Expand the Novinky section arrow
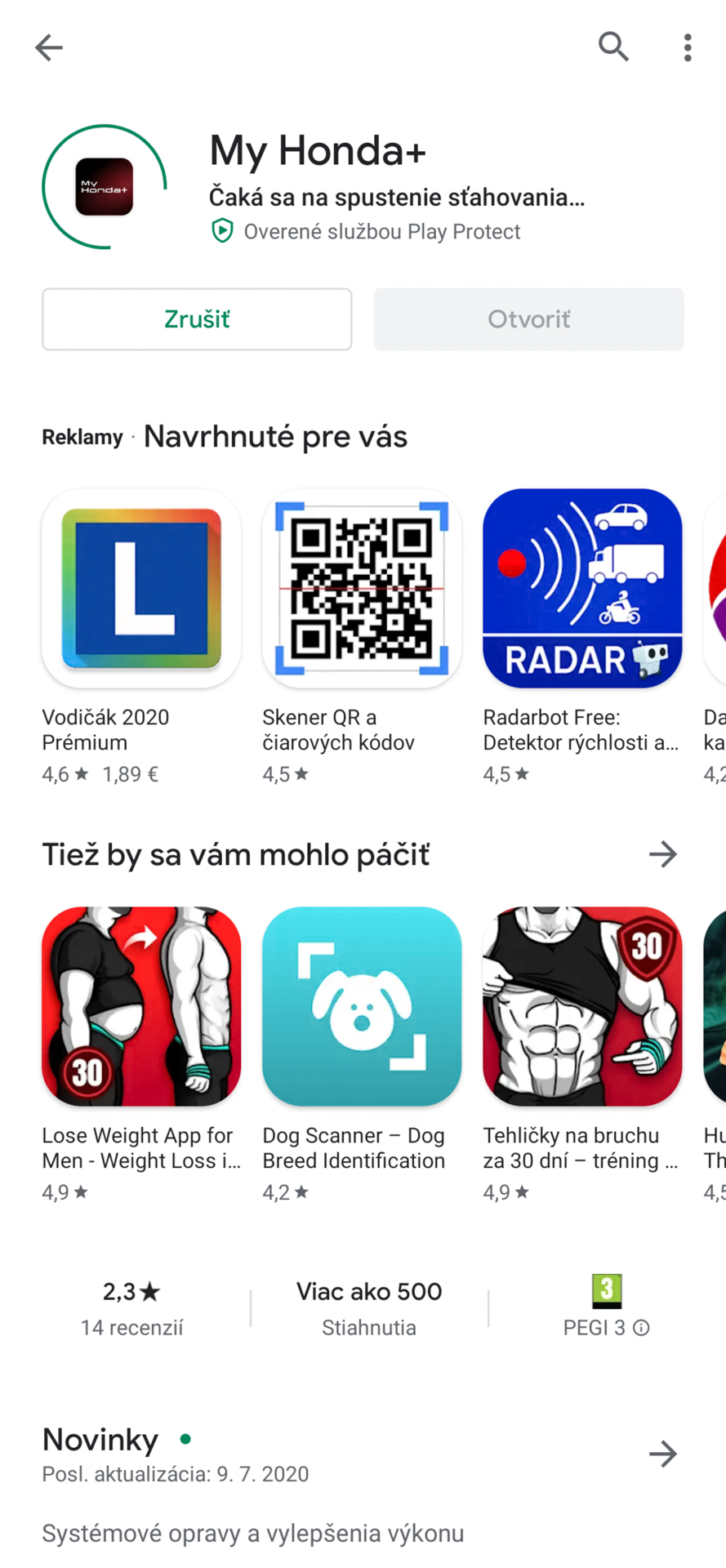This screenshot has height=1568, width=726. (x=663, y=1454)
